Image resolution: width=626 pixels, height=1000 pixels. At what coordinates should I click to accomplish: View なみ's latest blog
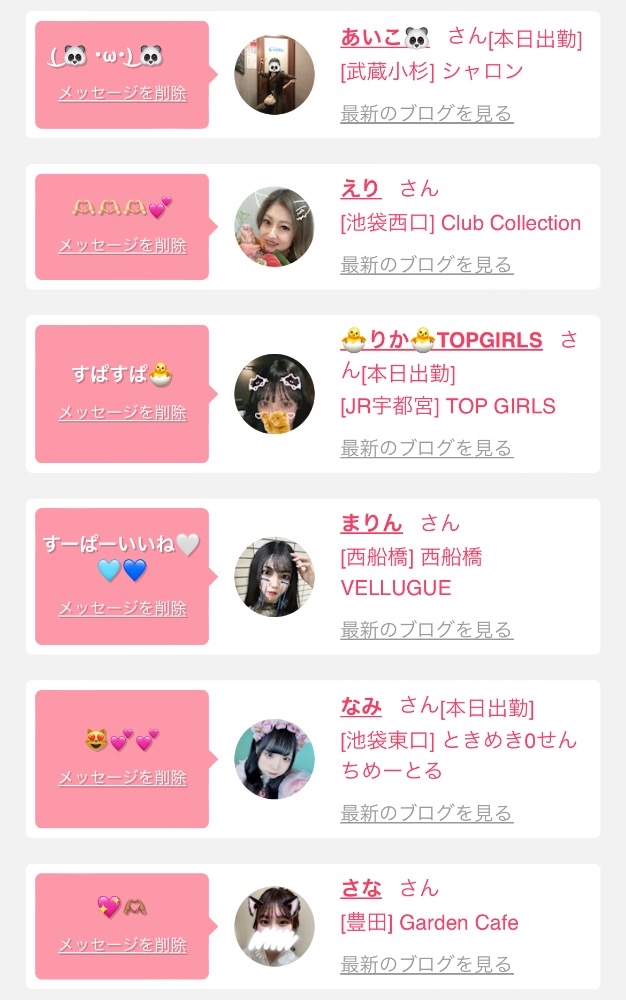(x=426, y=813)
